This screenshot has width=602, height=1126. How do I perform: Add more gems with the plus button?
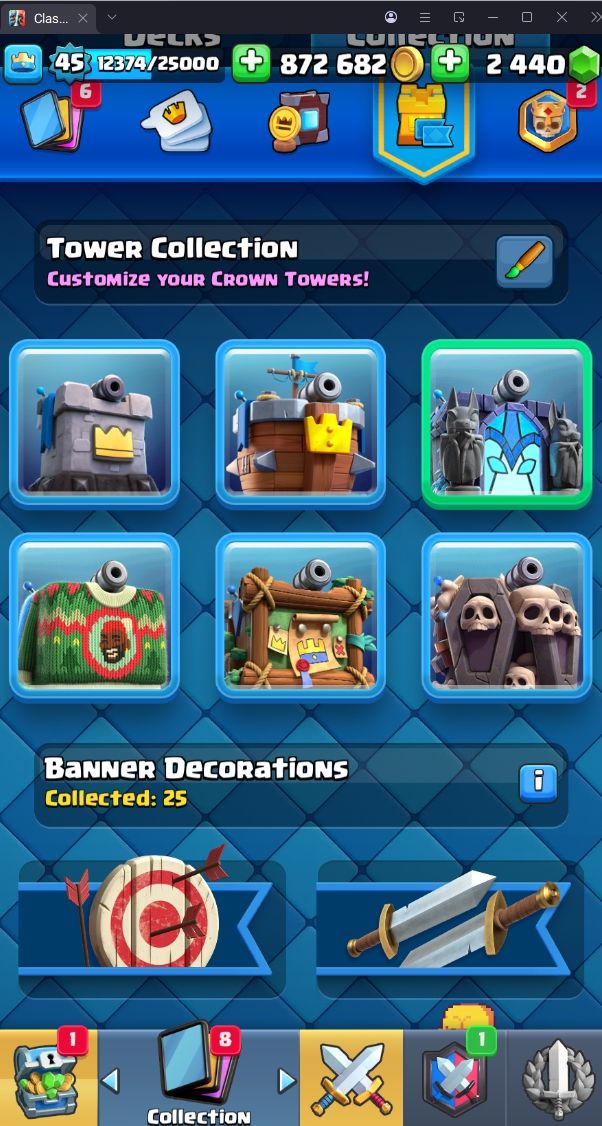(451, 64)
